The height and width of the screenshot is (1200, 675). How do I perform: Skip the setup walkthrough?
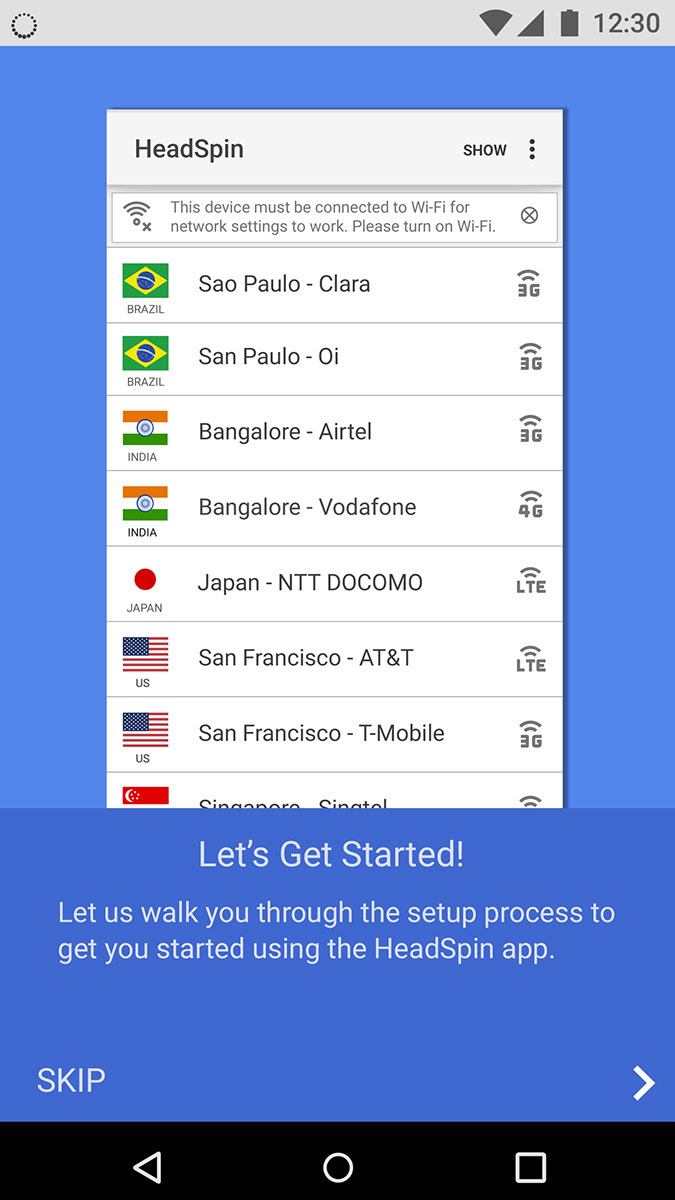pyautogui.click(x=71, y=1080)
